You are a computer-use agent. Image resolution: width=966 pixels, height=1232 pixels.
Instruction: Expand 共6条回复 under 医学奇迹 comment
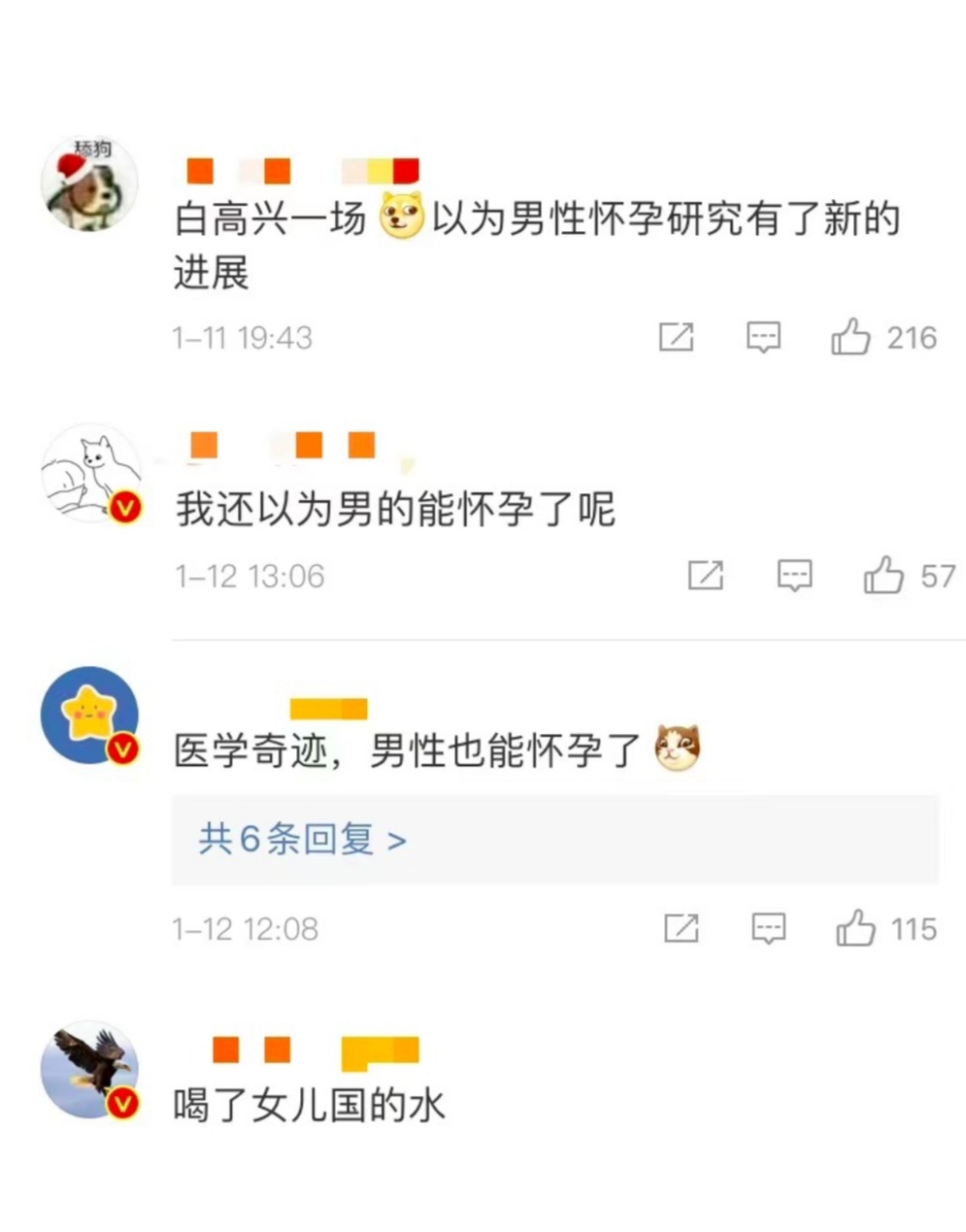[302, 839]
